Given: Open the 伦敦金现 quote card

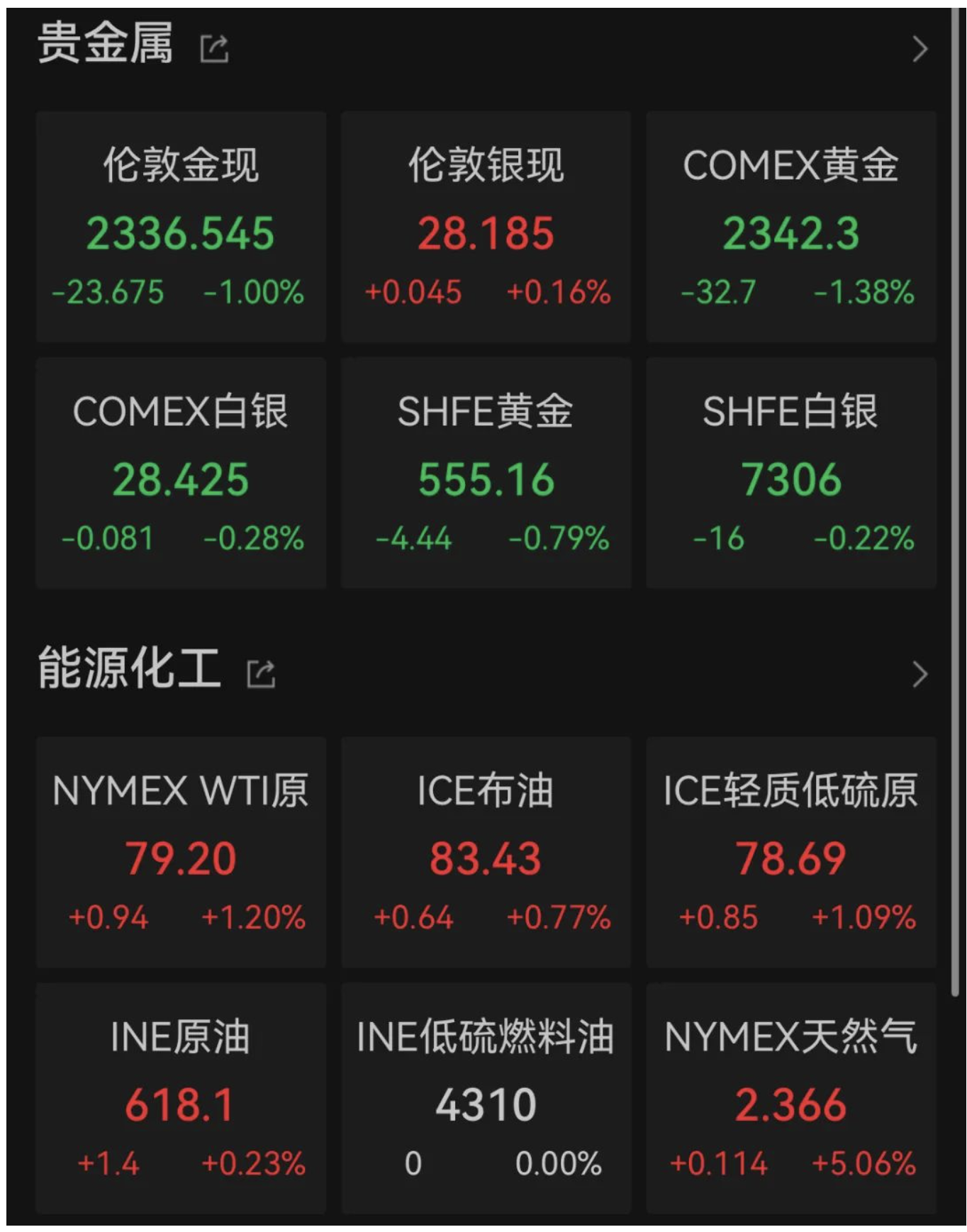Looking at the screenshot, I should pos(181,227).
